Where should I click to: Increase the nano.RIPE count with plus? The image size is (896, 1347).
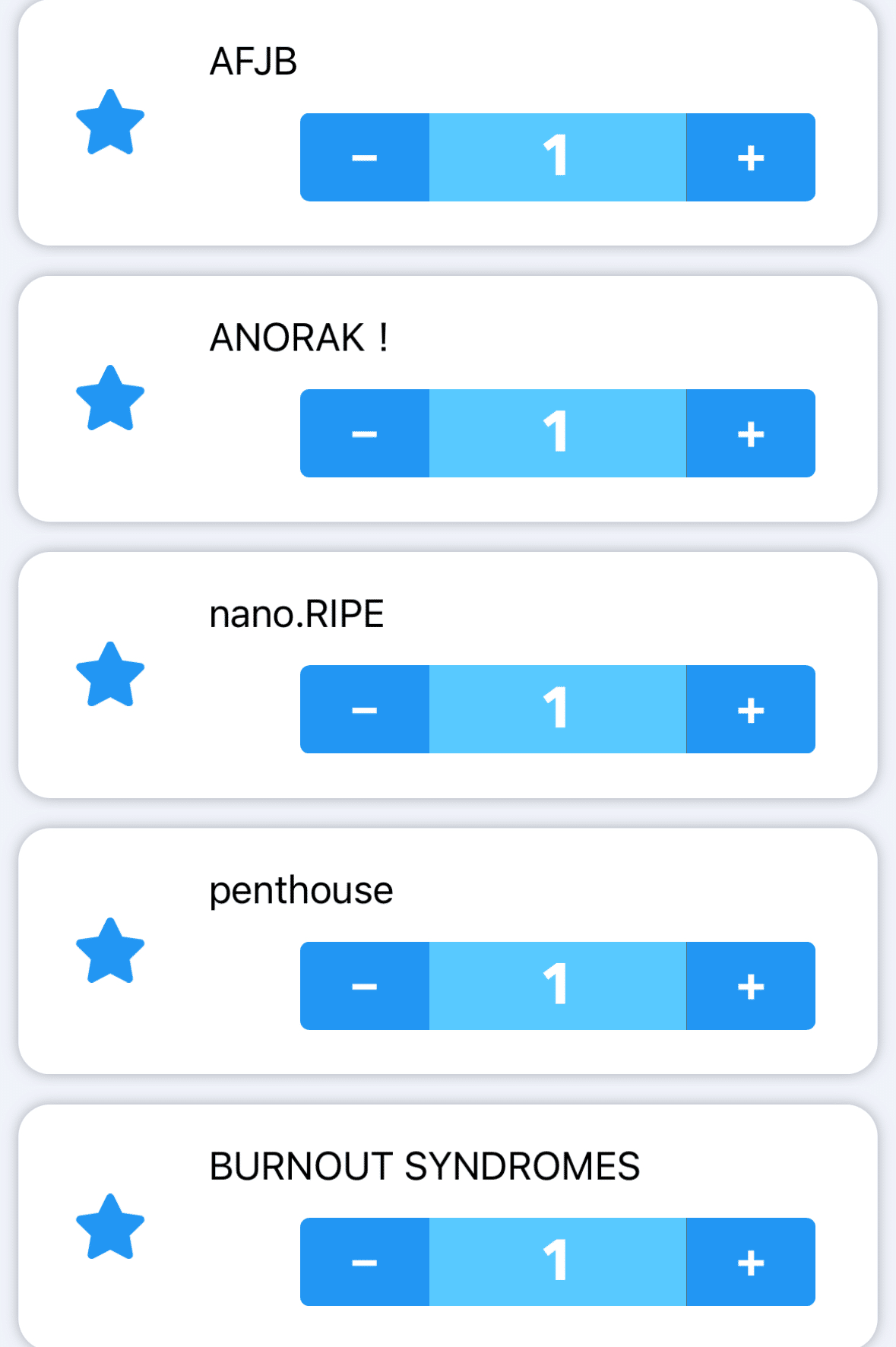click(x=750, y=709)
